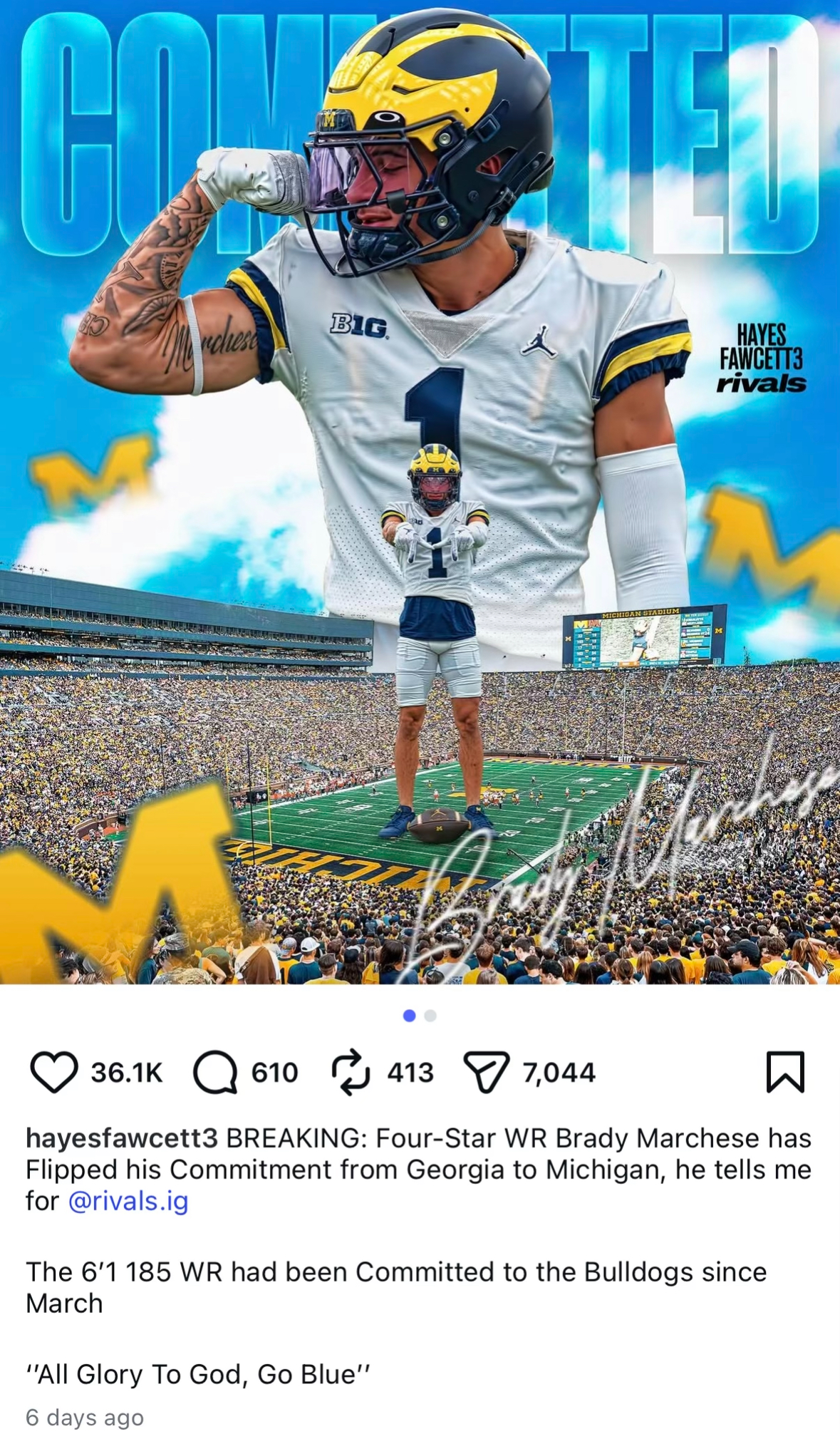Like the hayesfawcett3 post
This screenshot has width=840, height=1434.
(x=54, y=1072)
